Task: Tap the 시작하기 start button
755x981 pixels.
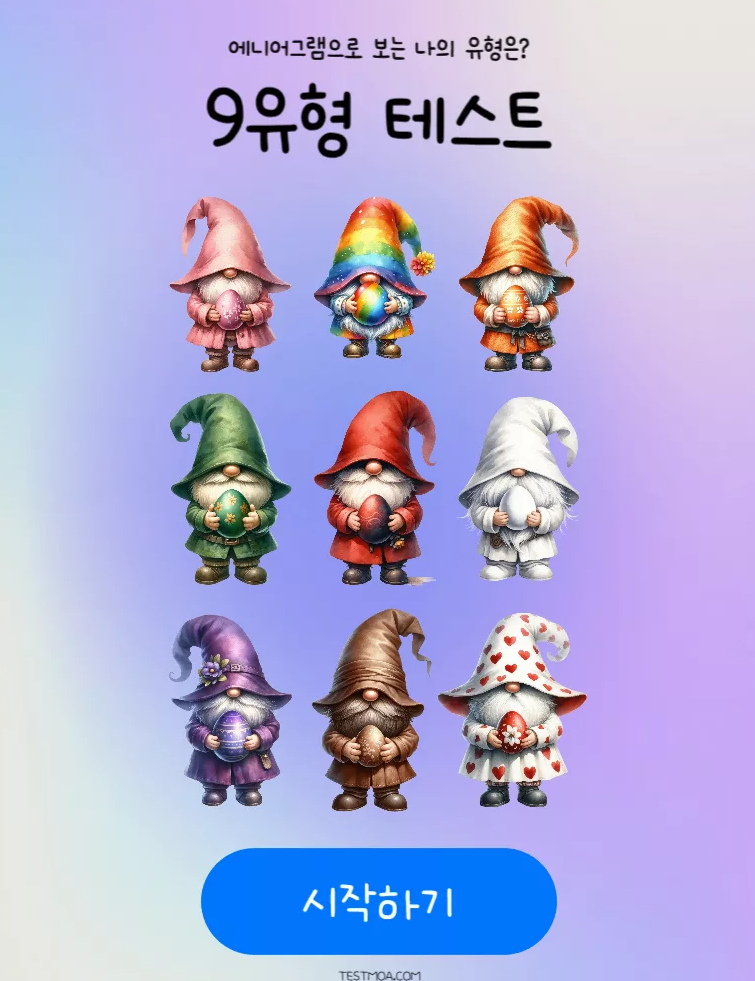Action: point(378,902)
